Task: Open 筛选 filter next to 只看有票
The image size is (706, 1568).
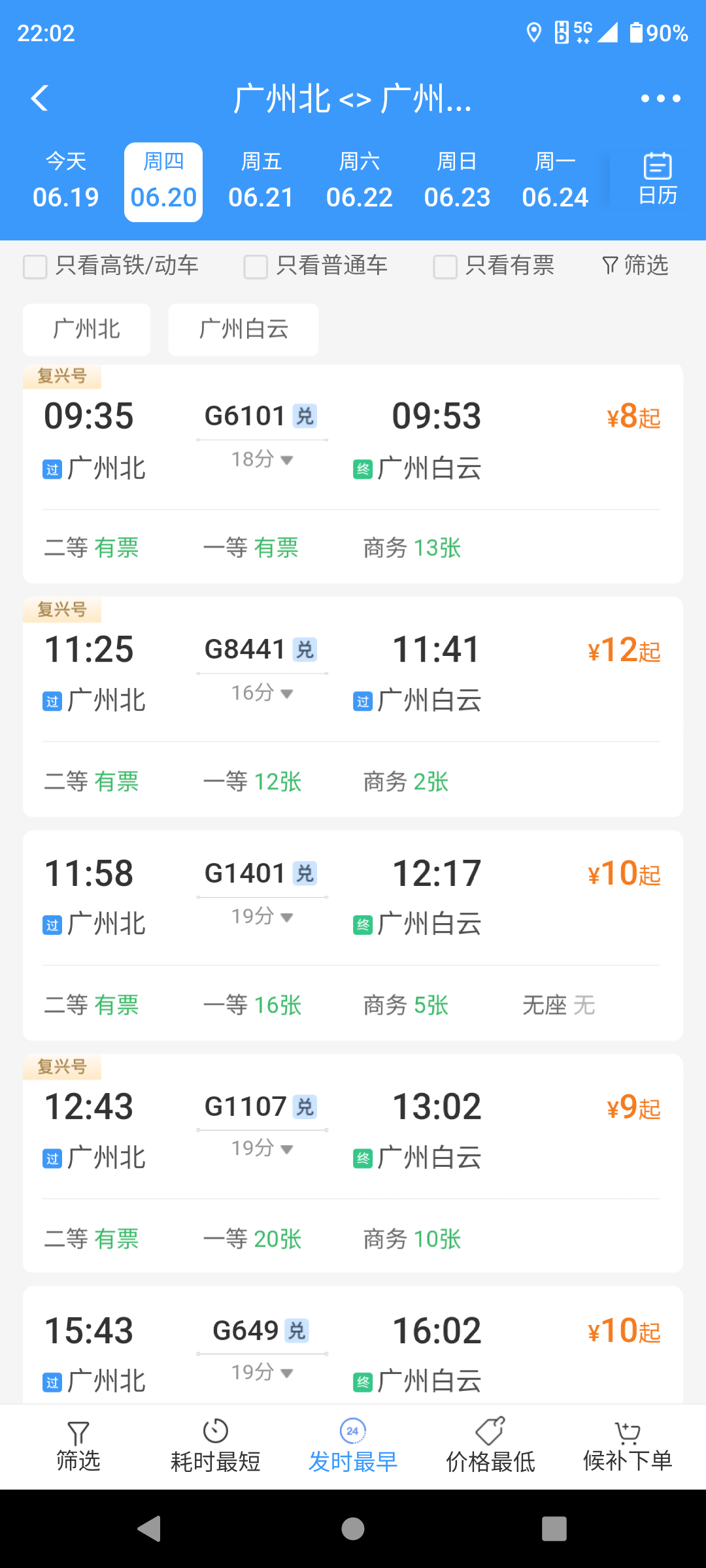Action: pyautogui.click(x=635, y=265)
